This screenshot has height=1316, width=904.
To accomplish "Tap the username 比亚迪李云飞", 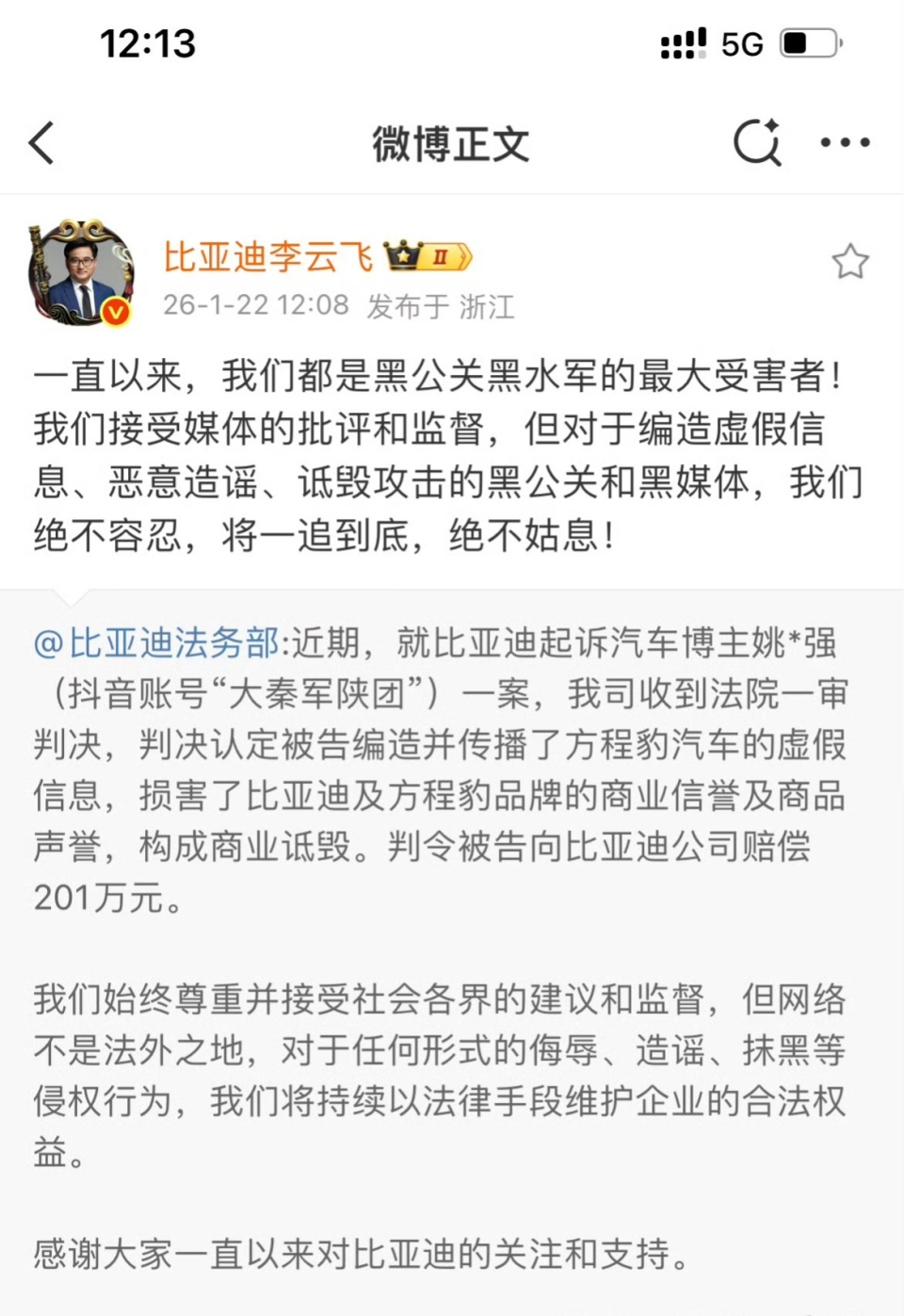I will 270,254.
